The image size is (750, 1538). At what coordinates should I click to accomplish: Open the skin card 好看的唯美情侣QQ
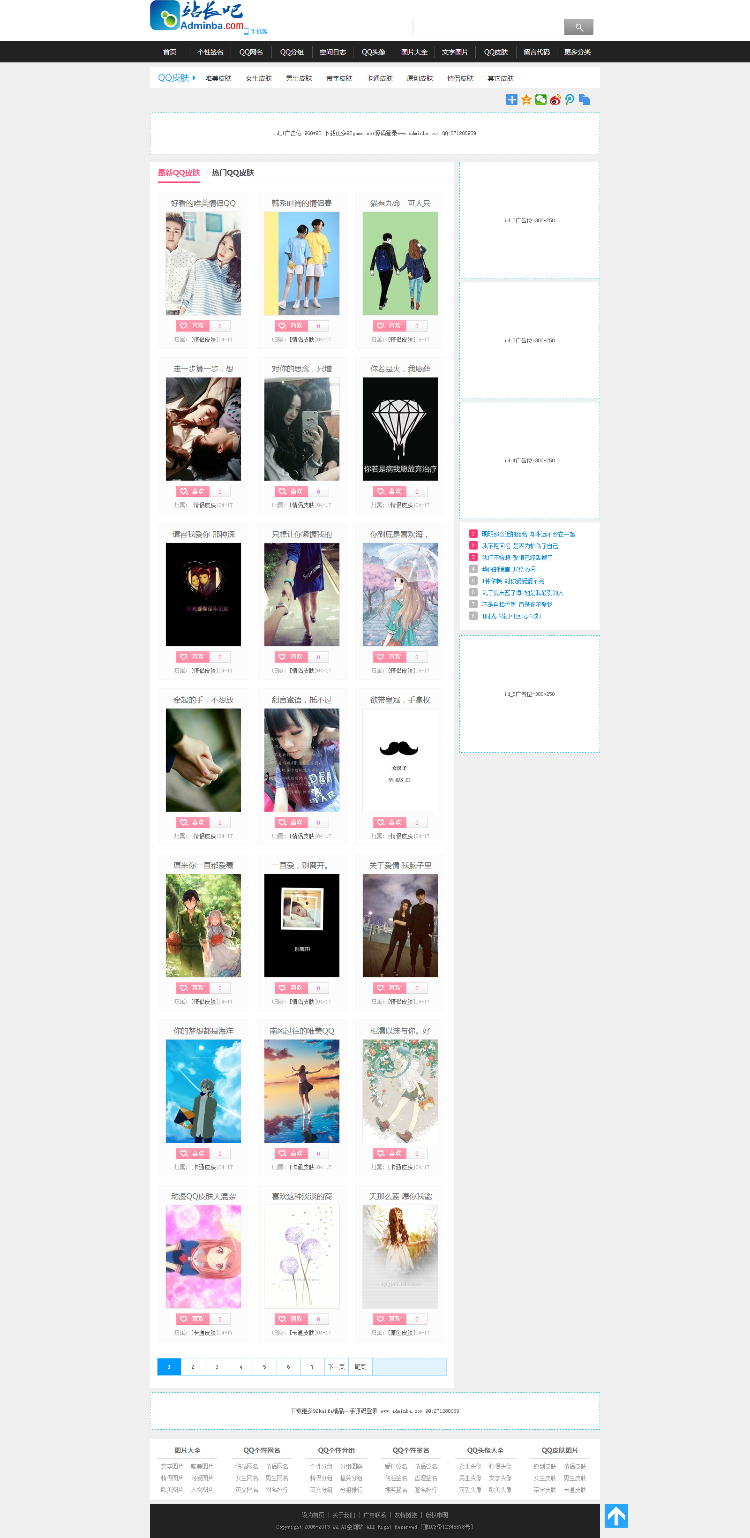(203, 263)
